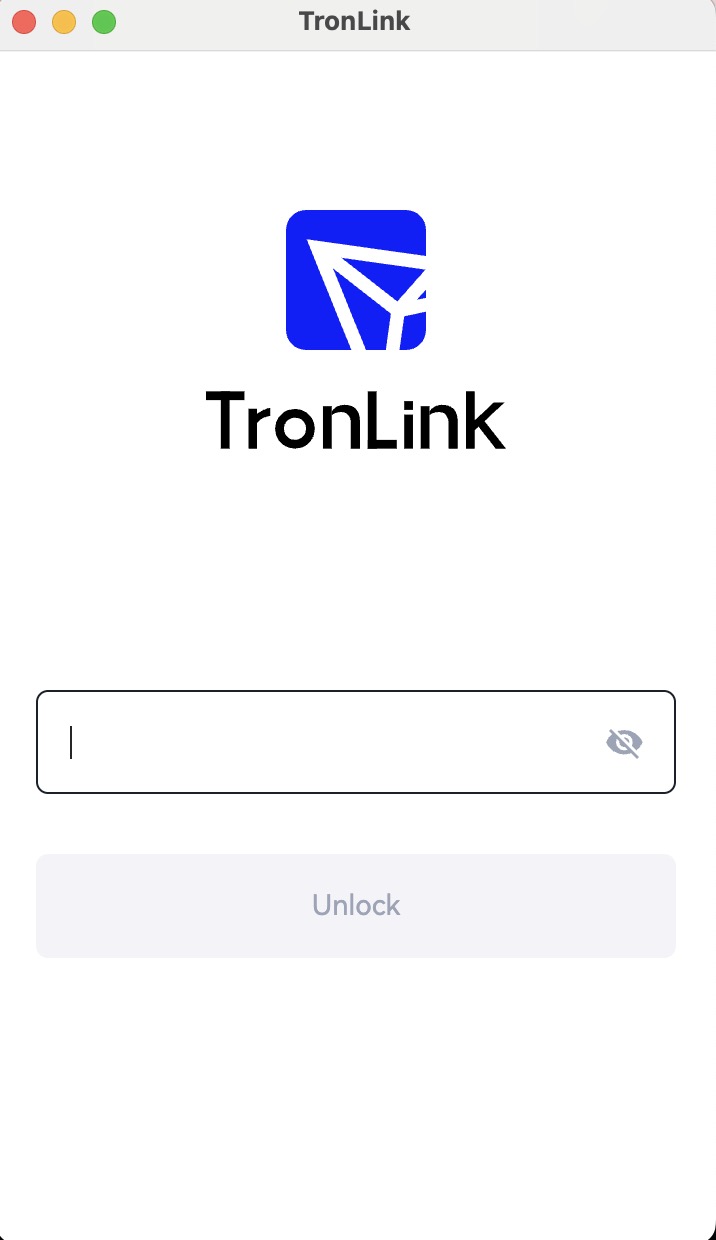Focus the password input field

[x=320, y=742]
